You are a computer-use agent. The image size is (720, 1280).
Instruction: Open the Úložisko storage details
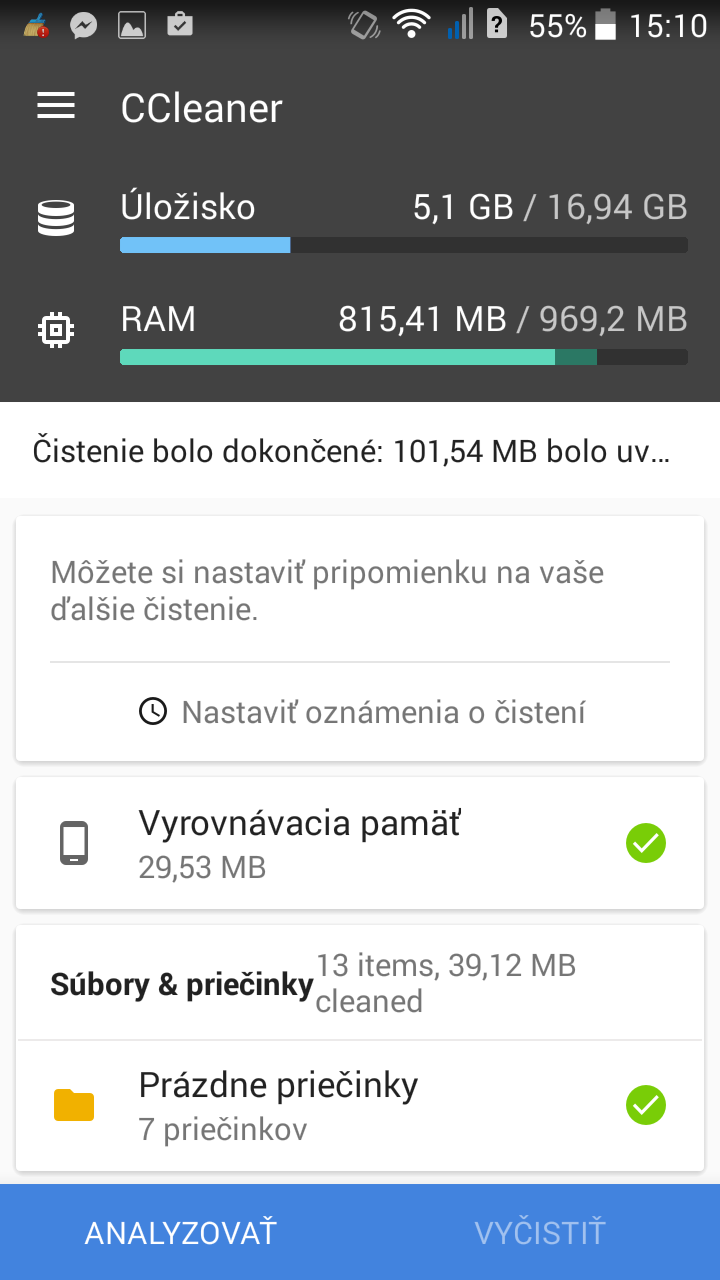point(360,220)
